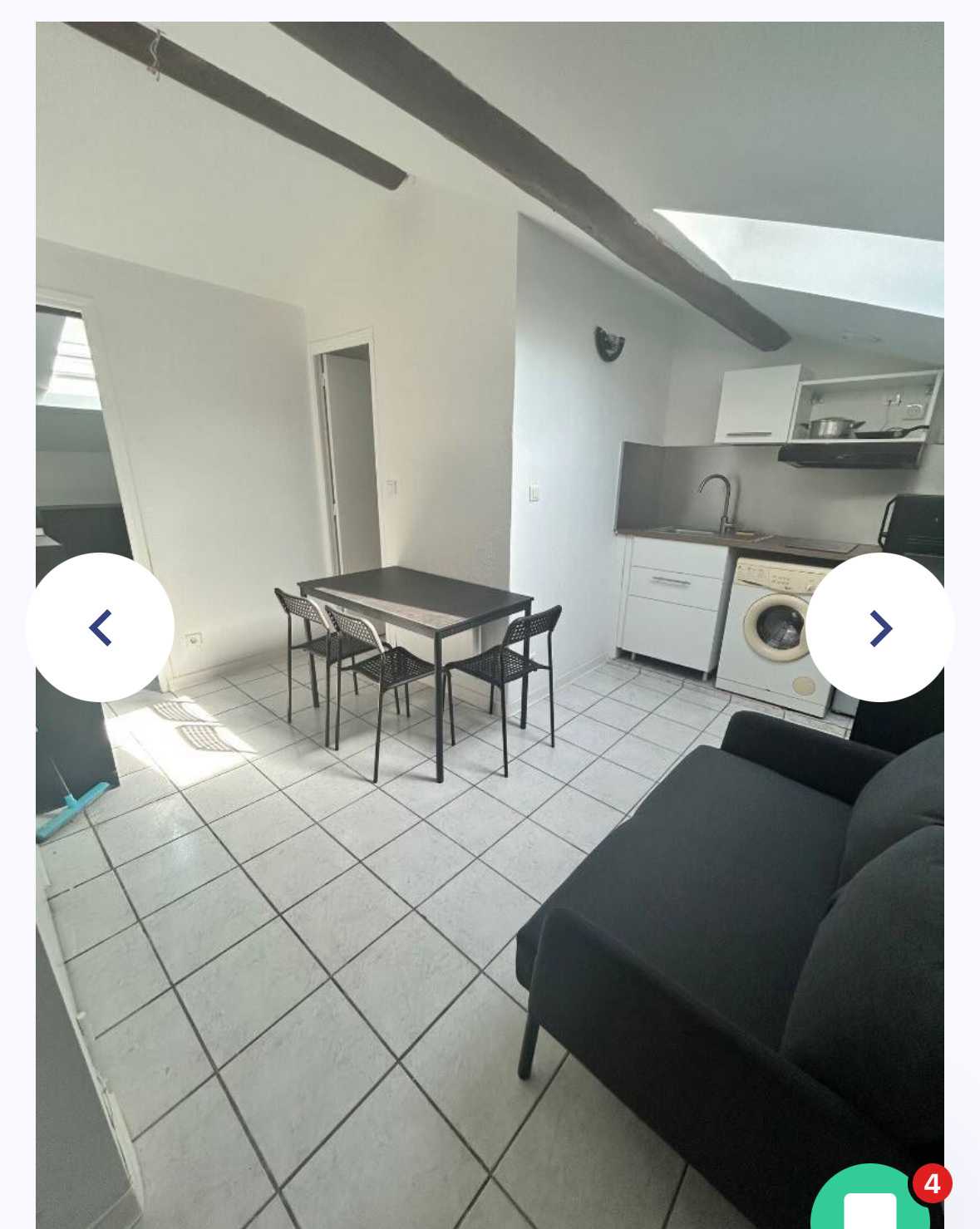Open the chat bubble with 4 notifications
Image resolution: width=980 pixels, height=1229 pixels.
pos(870,1202)
